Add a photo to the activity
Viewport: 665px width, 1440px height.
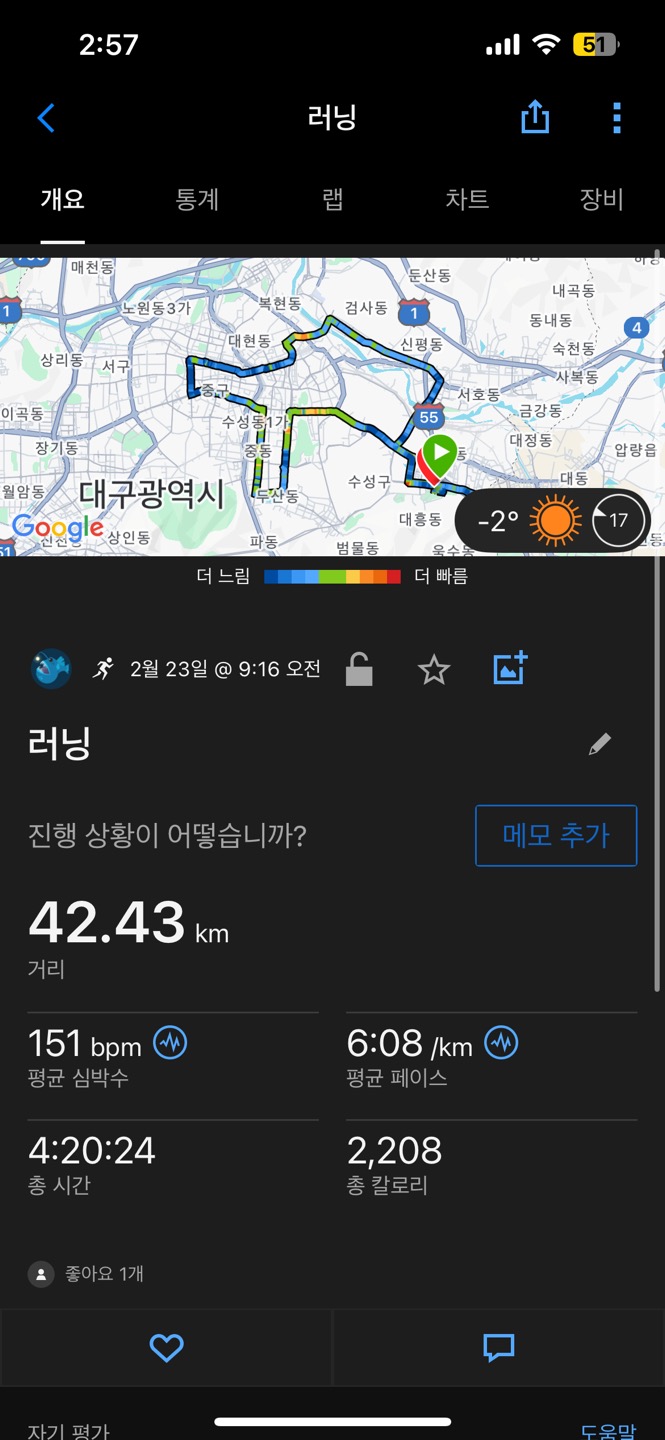pyautogui.click(x=510, y=669)
